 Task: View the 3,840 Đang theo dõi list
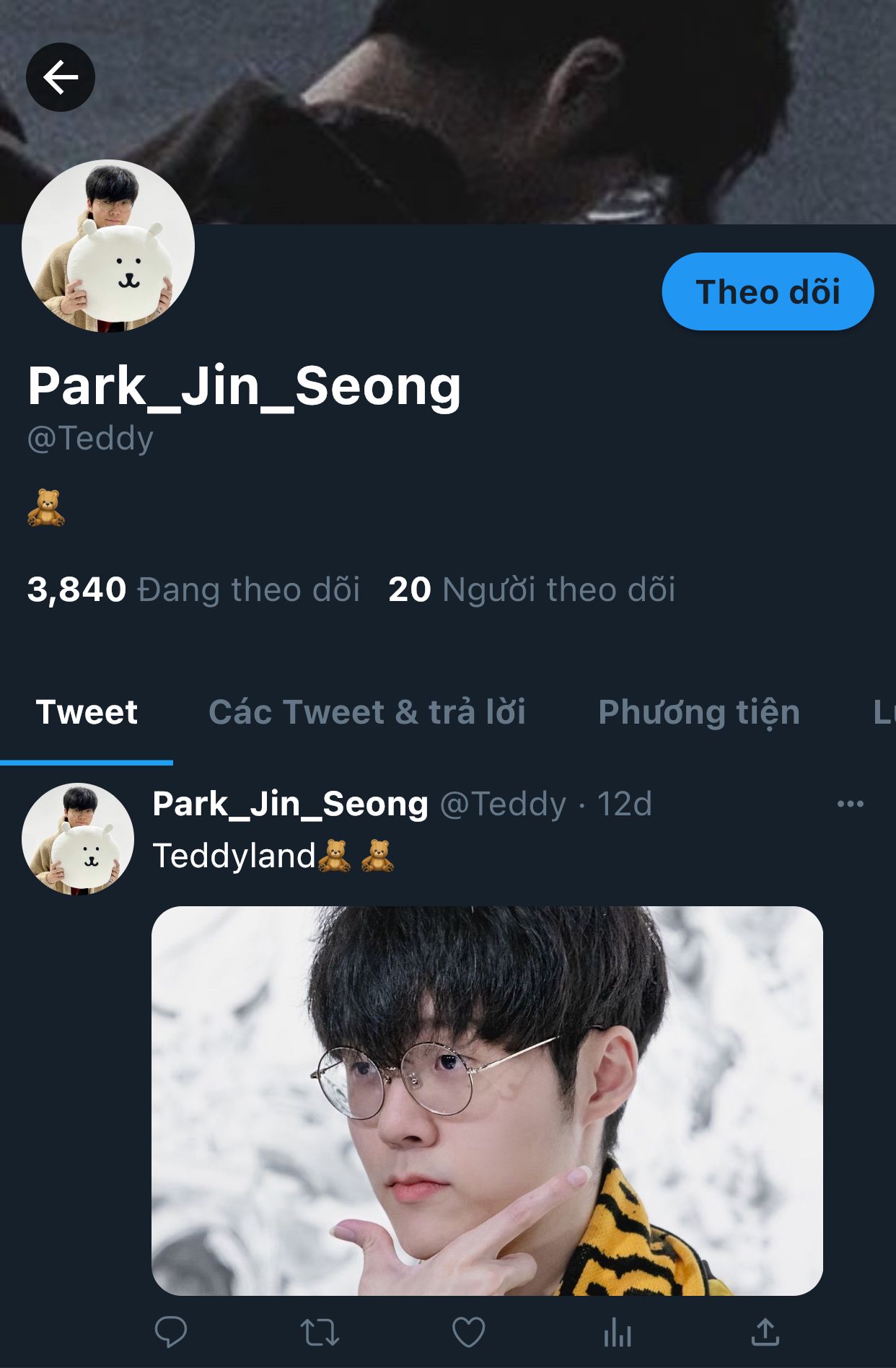[x=193, y=589]
